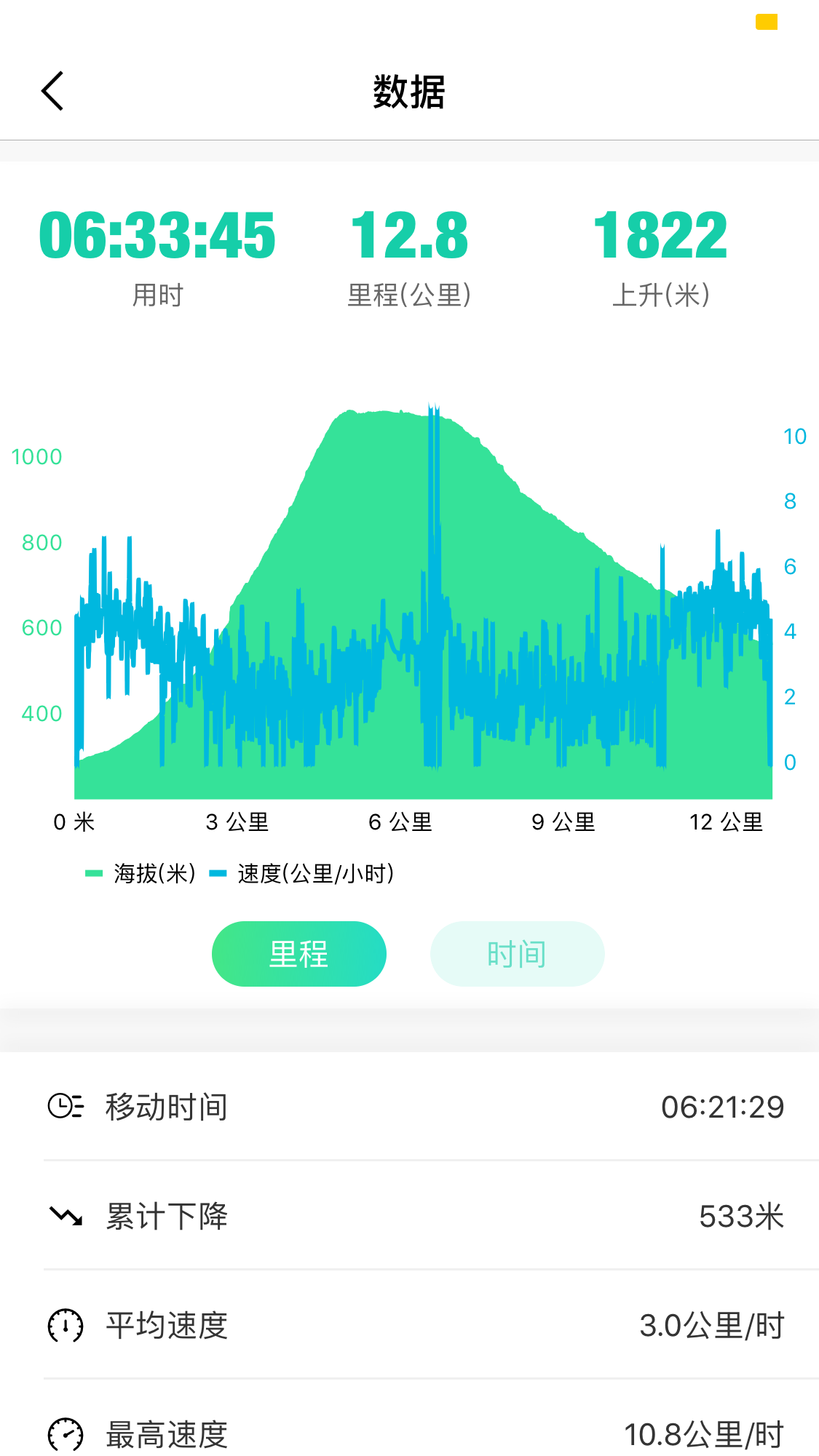Switch the chart to 时间 mode
The width and height of the screenshot is (819, 1456).
517,954
